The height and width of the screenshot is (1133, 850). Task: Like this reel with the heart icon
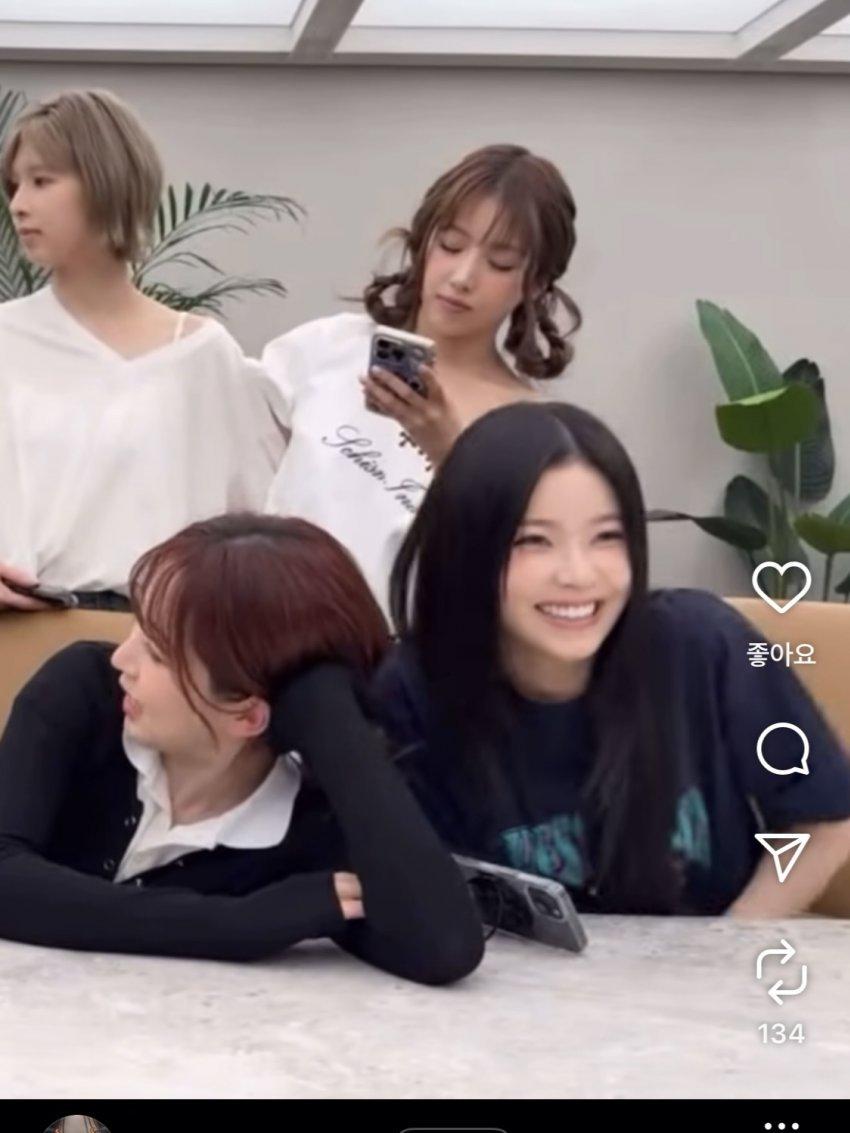pyautogui.click(x=781, y=588)
